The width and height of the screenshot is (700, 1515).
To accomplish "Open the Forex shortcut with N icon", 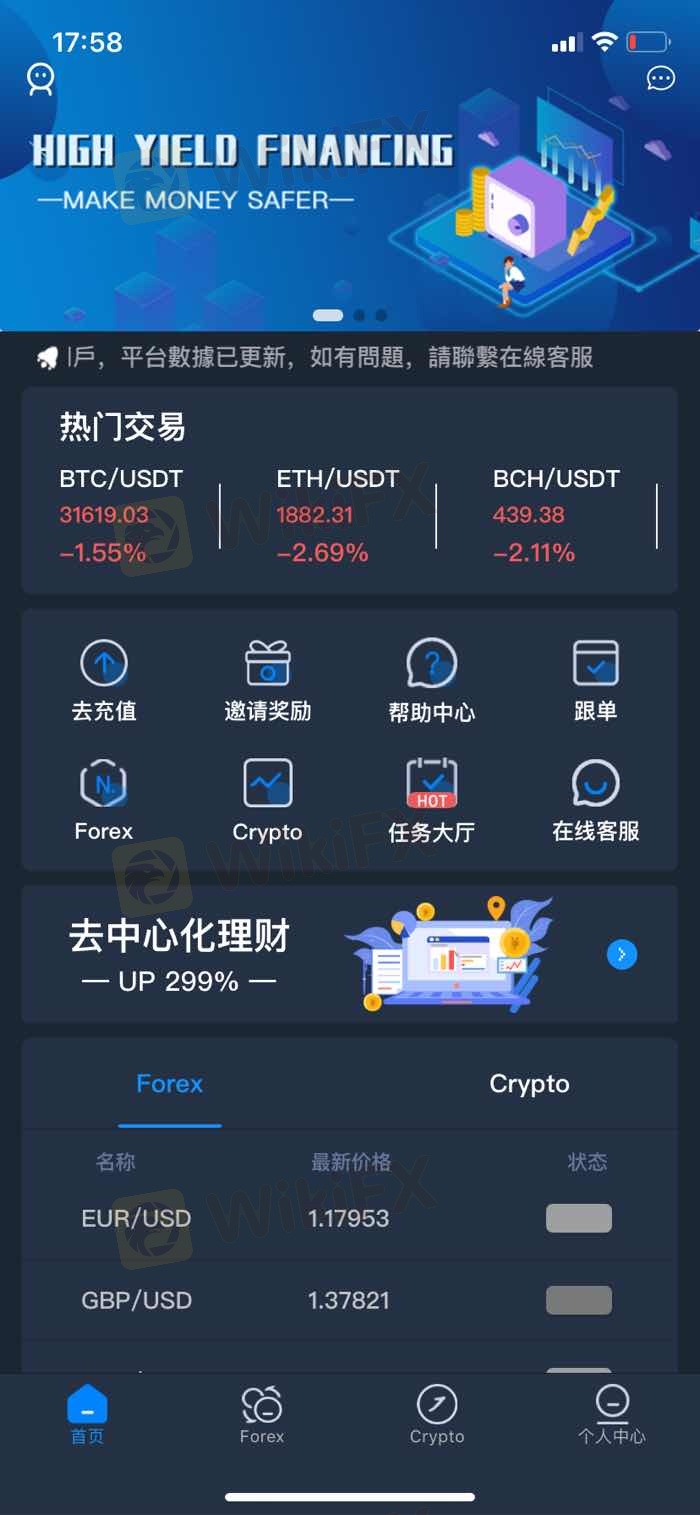I will [x=104, y=801].
